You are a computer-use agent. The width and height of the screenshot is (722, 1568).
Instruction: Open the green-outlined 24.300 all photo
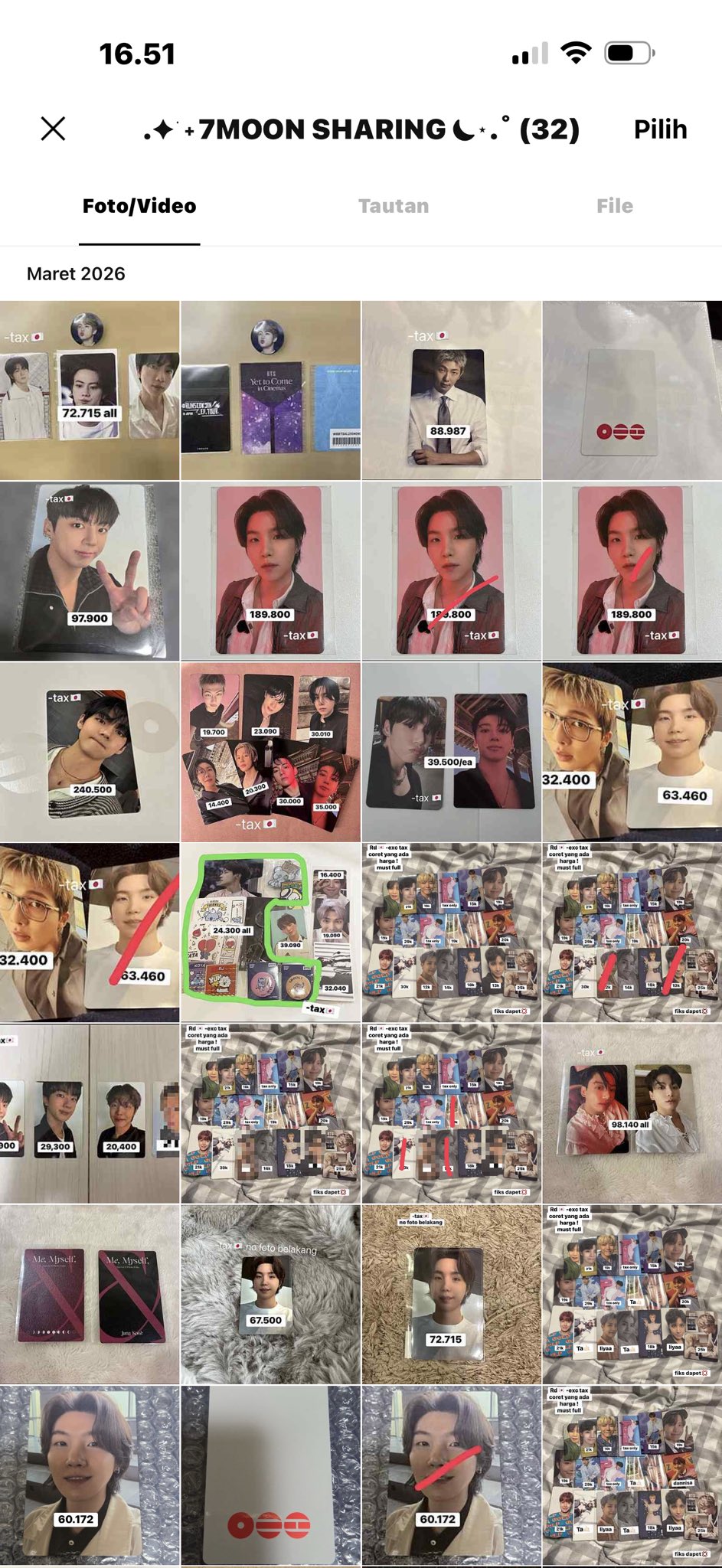270,933
